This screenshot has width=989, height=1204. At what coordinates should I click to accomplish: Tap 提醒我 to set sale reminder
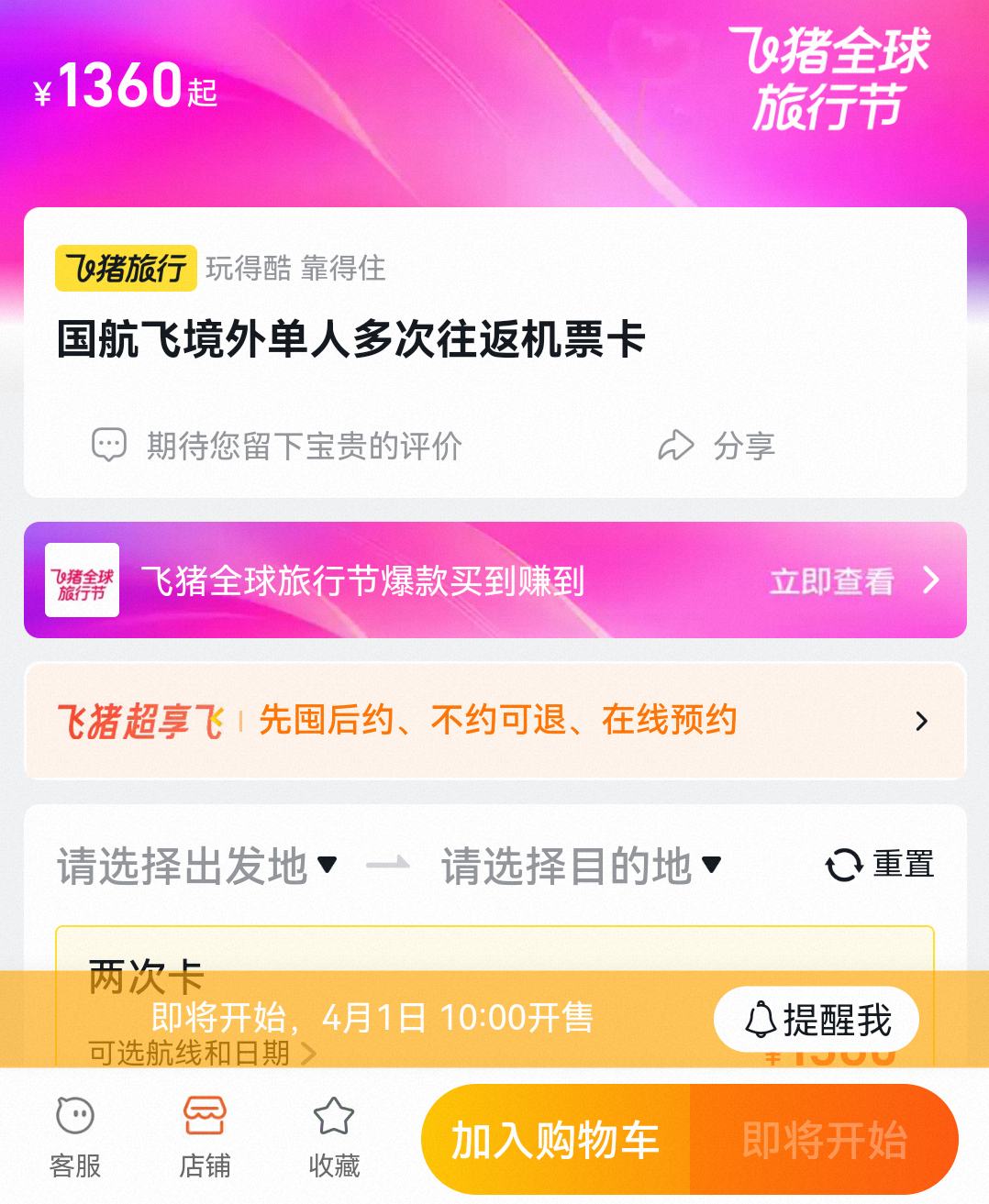[x=816, y=1020]
